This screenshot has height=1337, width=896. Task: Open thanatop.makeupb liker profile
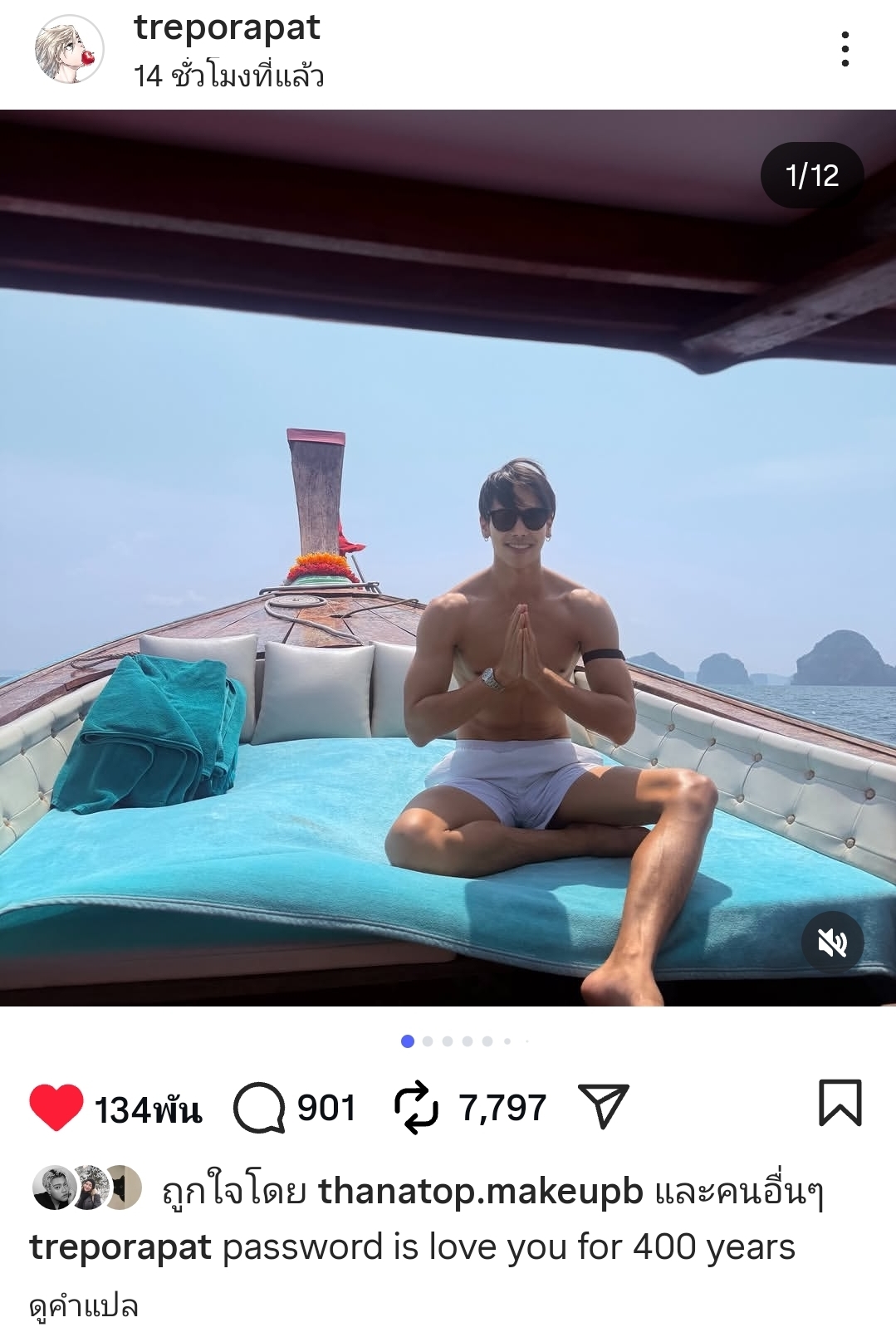[480, 1192]
